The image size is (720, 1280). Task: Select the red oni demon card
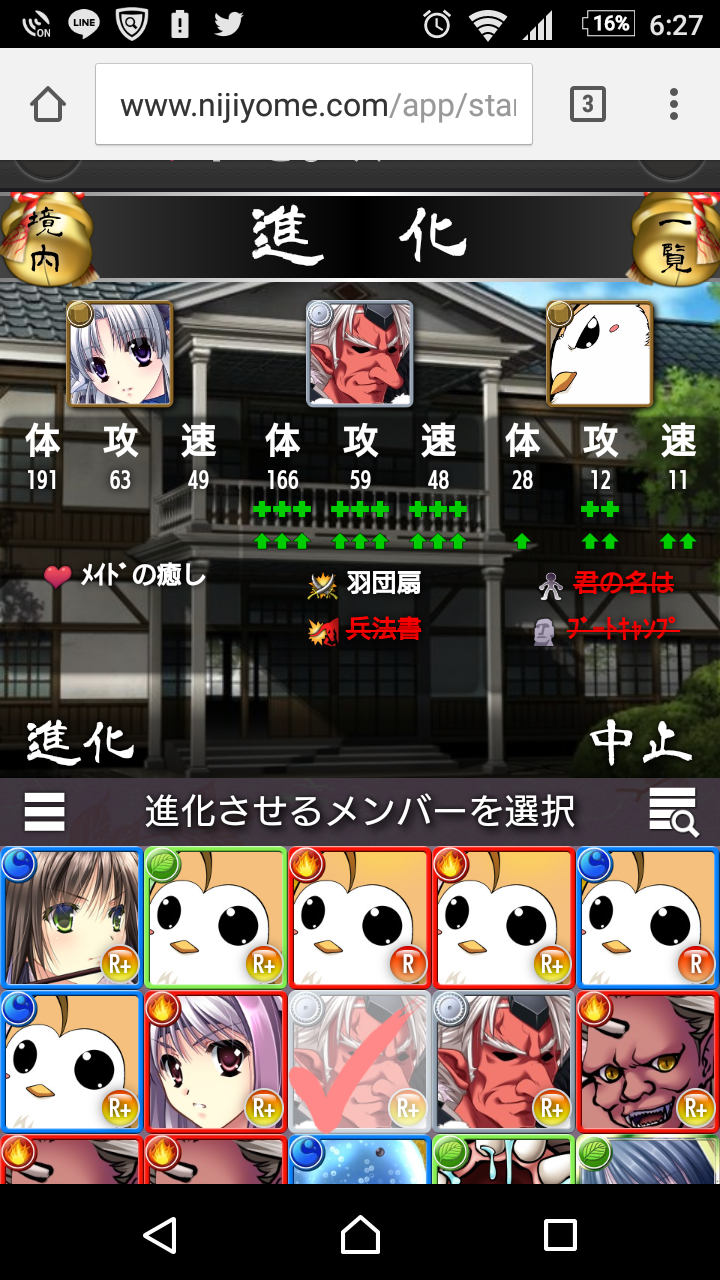click(647, 1061)
